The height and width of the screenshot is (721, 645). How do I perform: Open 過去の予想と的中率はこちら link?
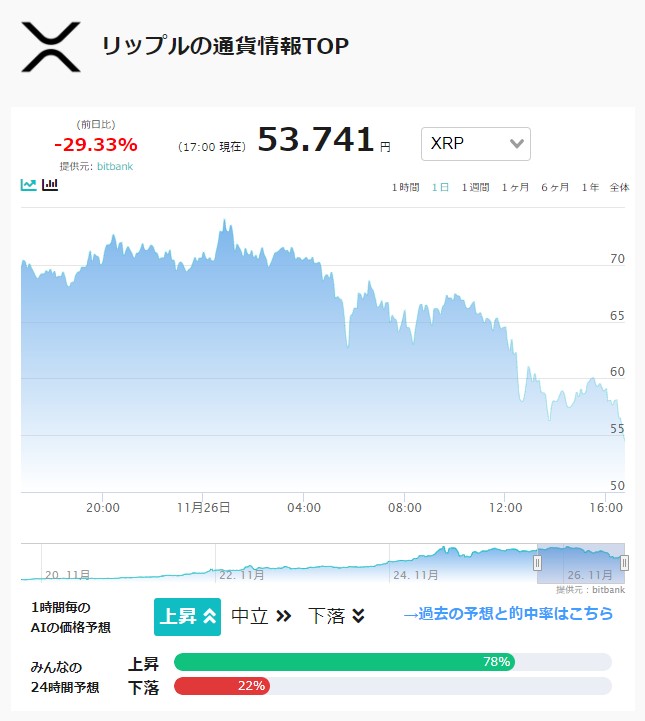coord(508,613)
